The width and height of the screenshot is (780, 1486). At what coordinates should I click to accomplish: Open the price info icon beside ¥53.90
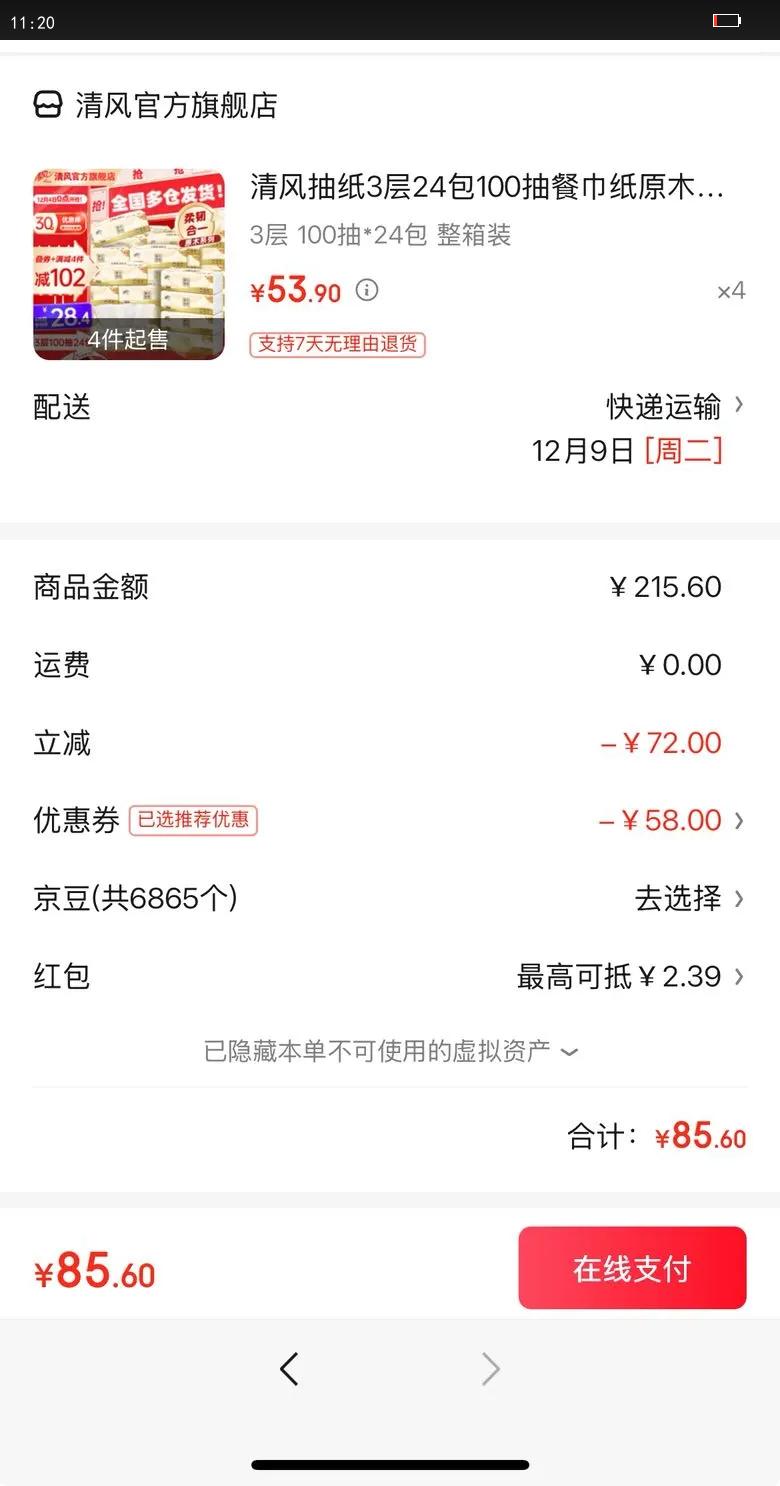point(368,291)
